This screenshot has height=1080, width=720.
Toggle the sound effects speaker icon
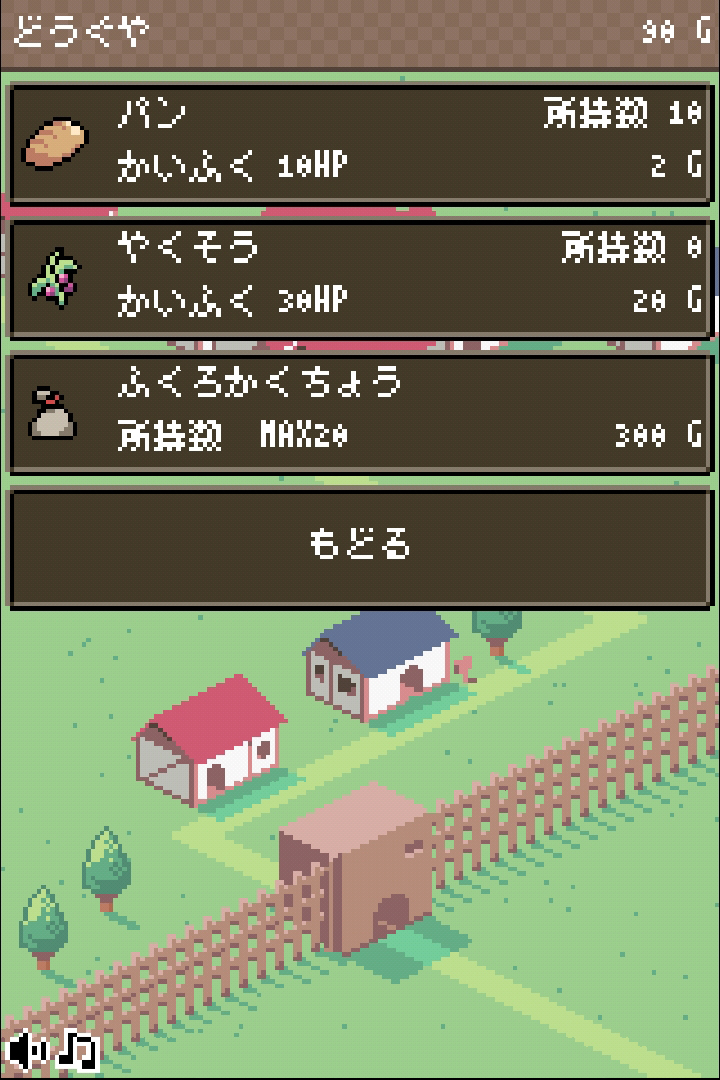[x=27, y=1050]
